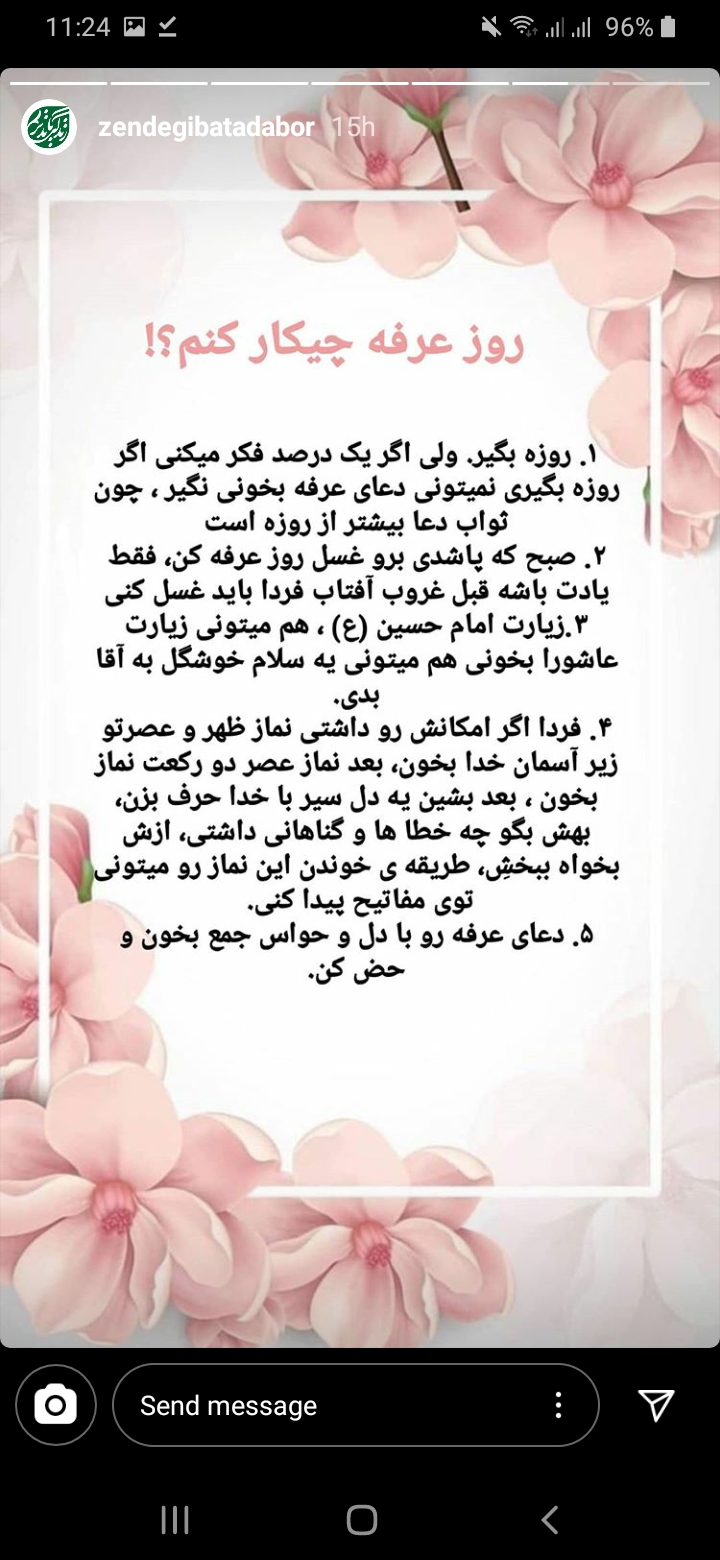Open the camera to reply

56,1405
